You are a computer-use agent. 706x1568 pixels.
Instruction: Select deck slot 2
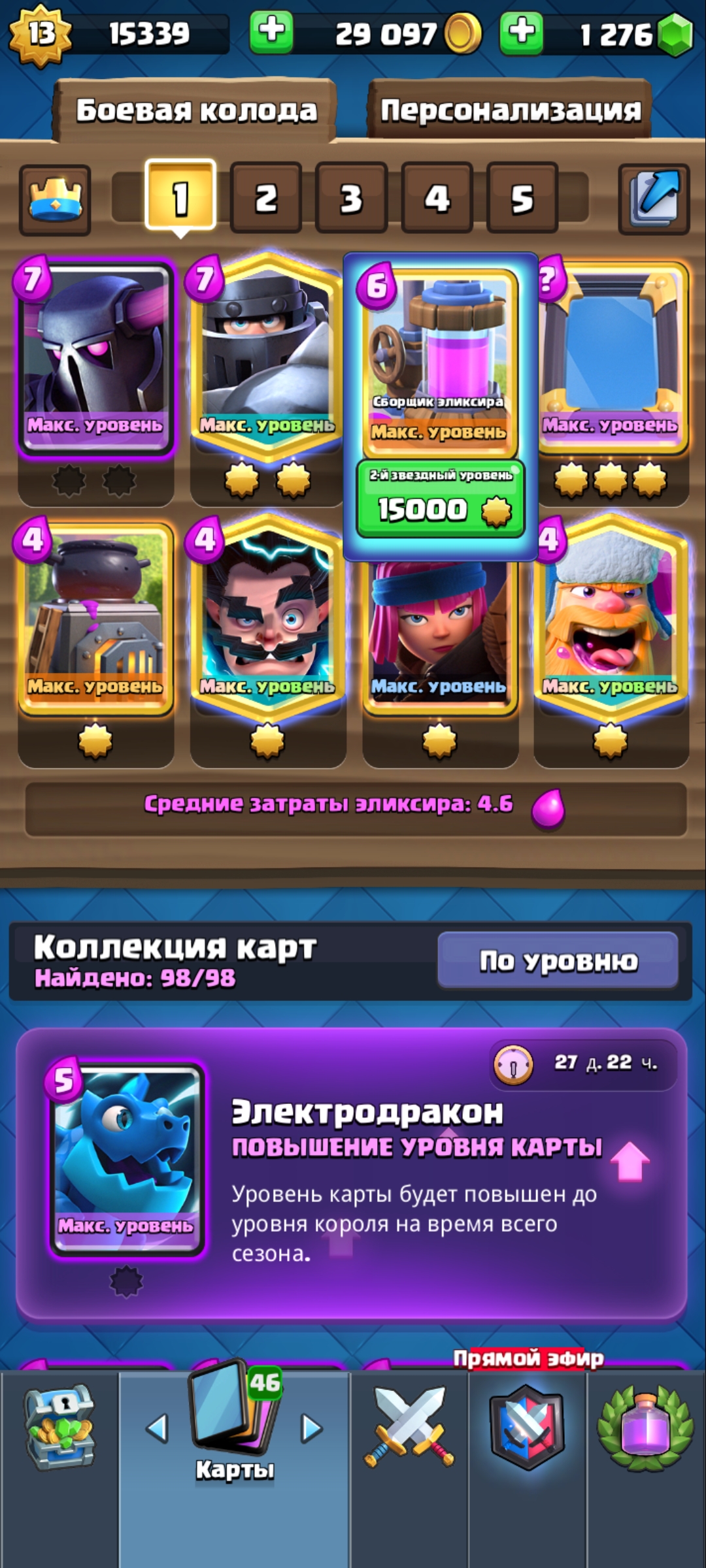[265, 198]
